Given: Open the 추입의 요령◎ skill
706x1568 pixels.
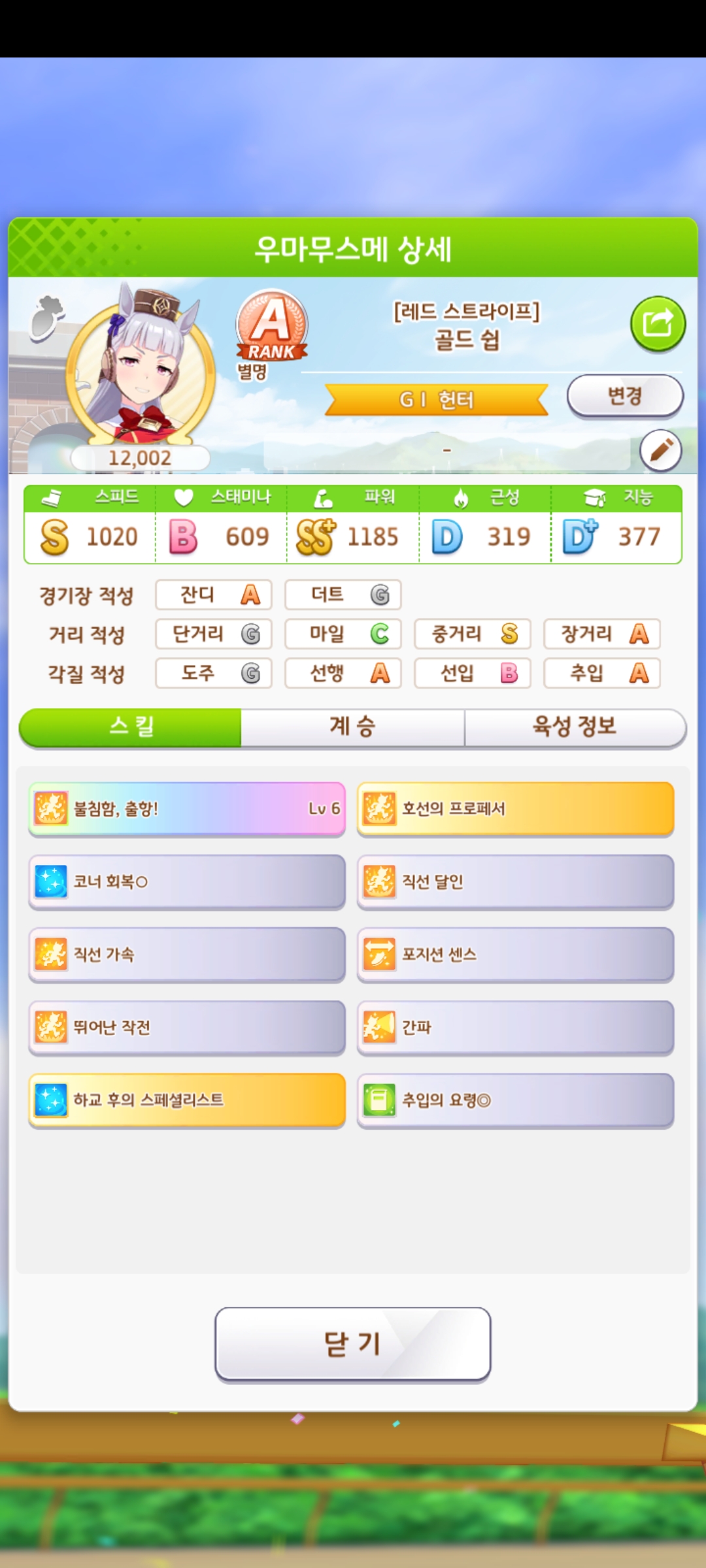Looking at the screenshot, I should 515,1100.
